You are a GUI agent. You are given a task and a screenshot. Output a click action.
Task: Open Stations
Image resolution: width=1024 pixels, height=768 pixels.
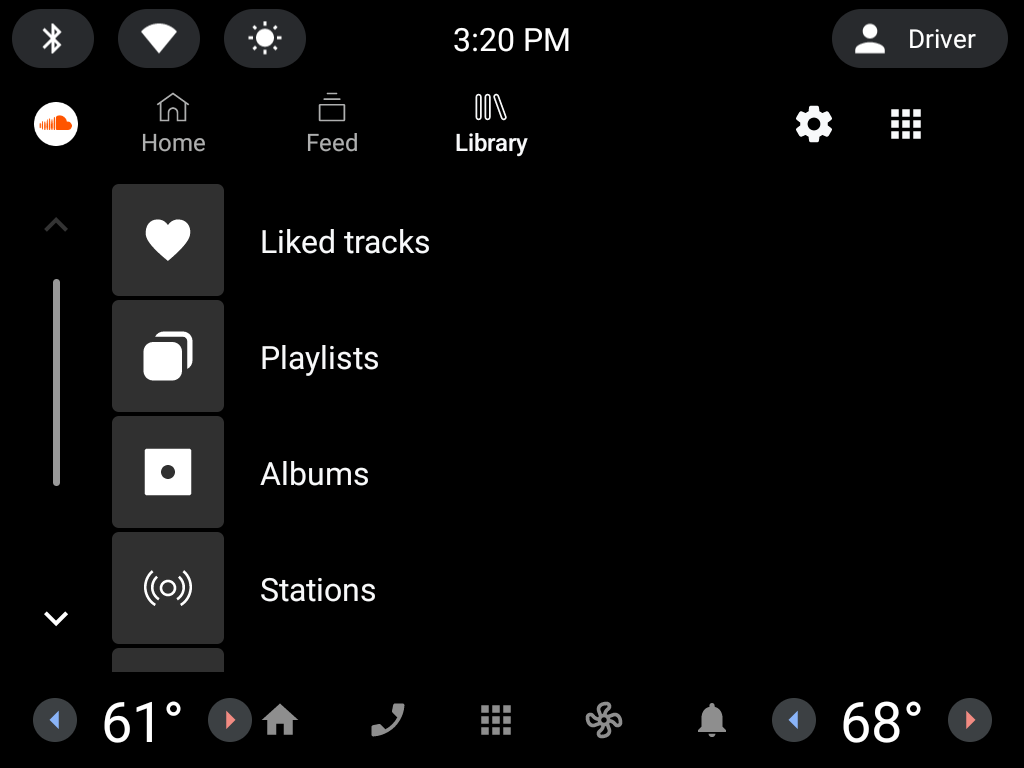point(317,589)
